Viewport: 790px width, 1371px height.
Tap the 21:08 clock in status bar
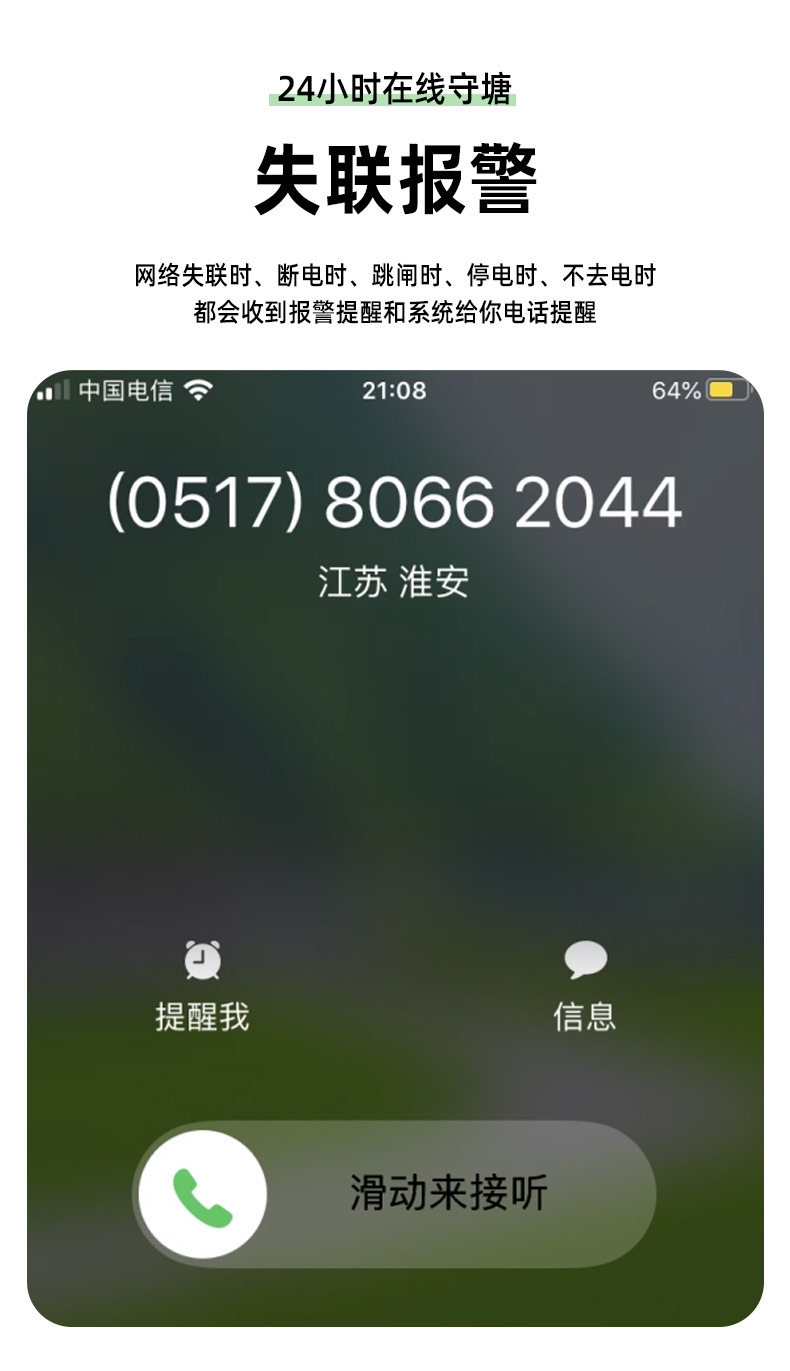coord(395,392)
